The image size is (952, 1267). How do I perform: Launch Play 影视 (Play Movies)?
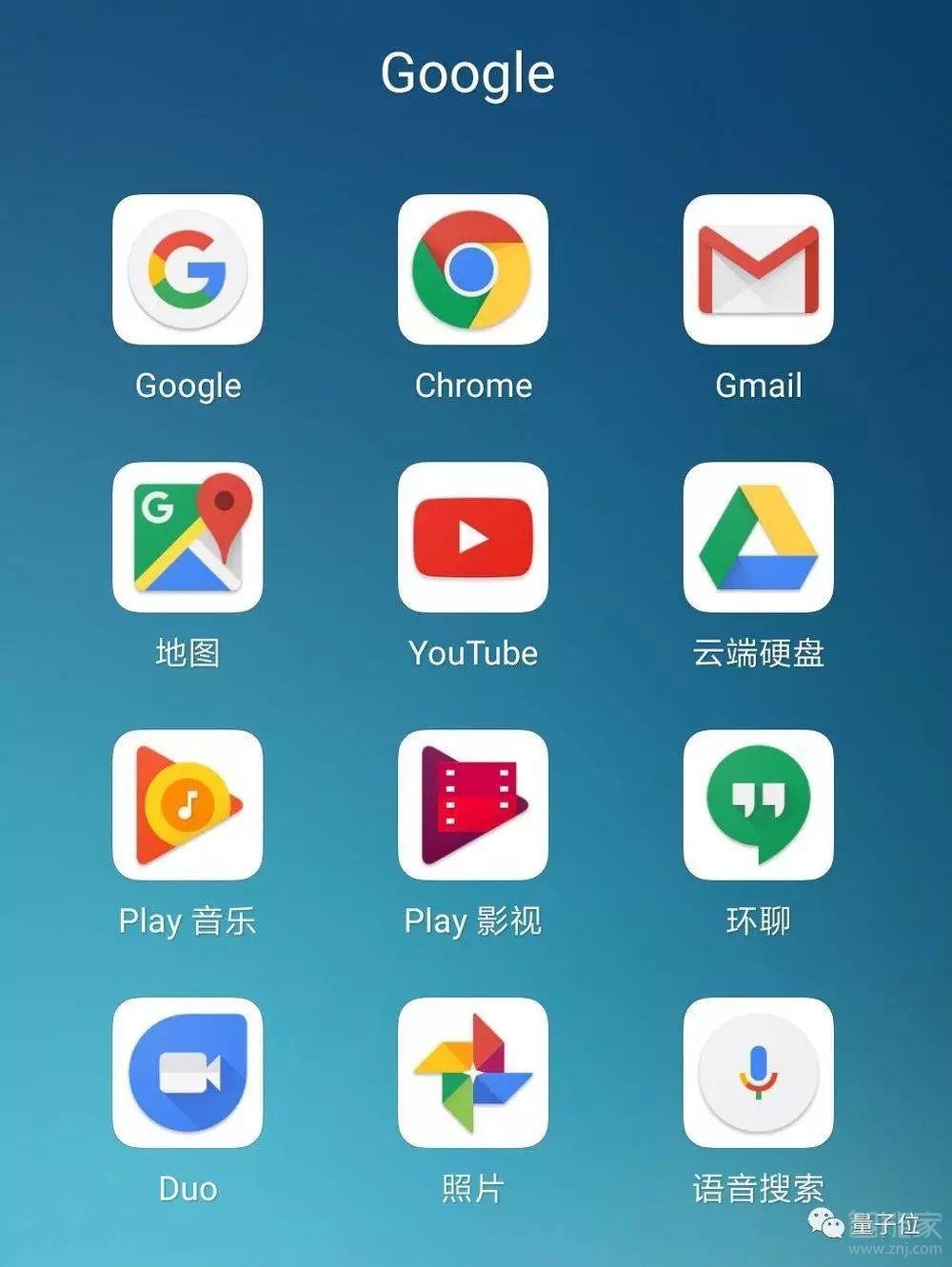(473, 804)
